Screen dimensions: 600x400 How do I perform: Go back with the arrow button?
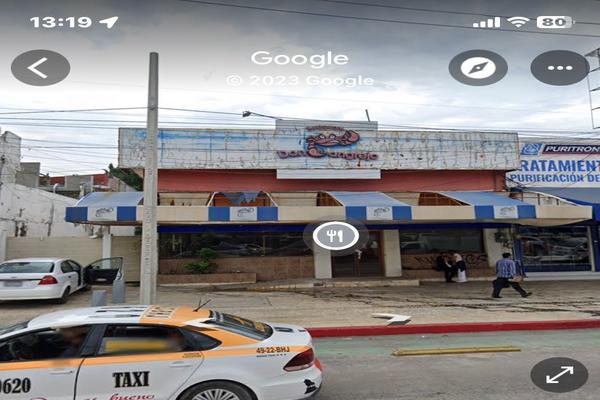pos(40,68)
